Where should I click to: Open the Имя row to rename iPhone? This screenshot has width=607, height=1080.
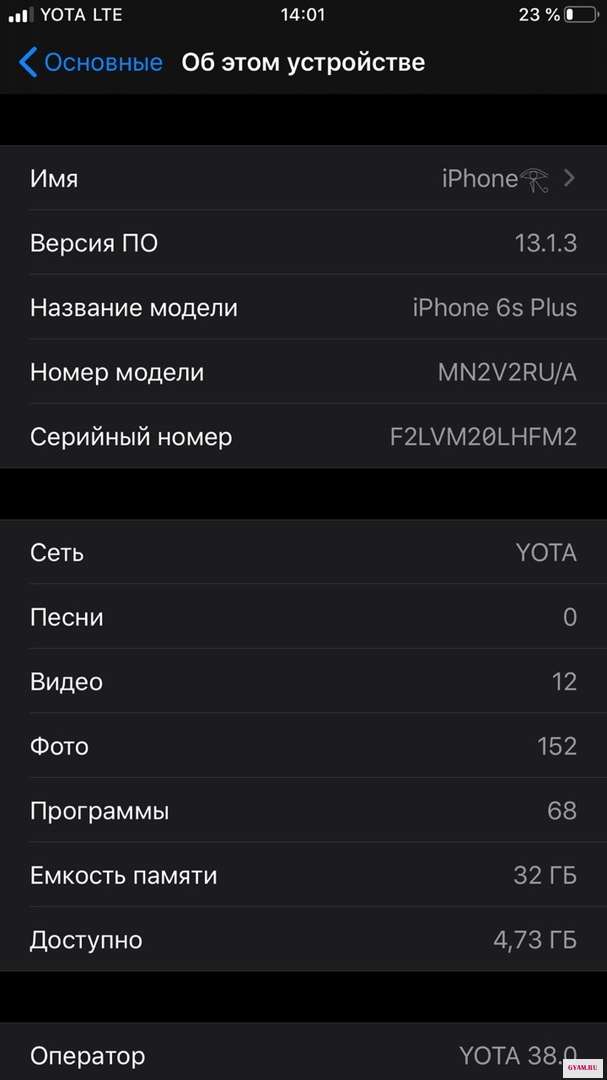(x=303, y=179)
